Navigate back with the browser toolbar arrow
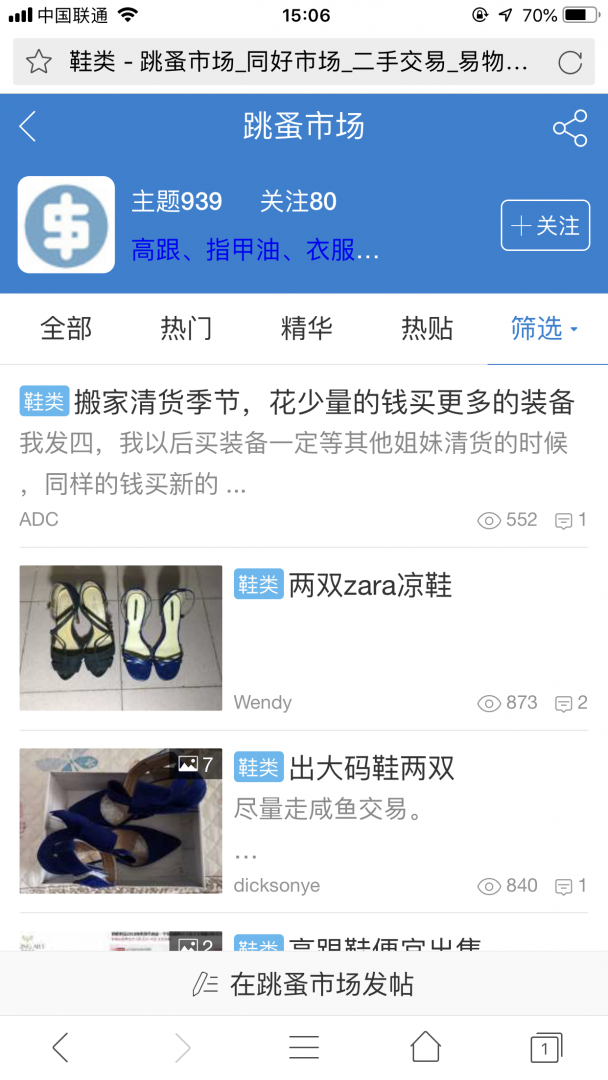 pyautogui.click(x=61, y=1047)
